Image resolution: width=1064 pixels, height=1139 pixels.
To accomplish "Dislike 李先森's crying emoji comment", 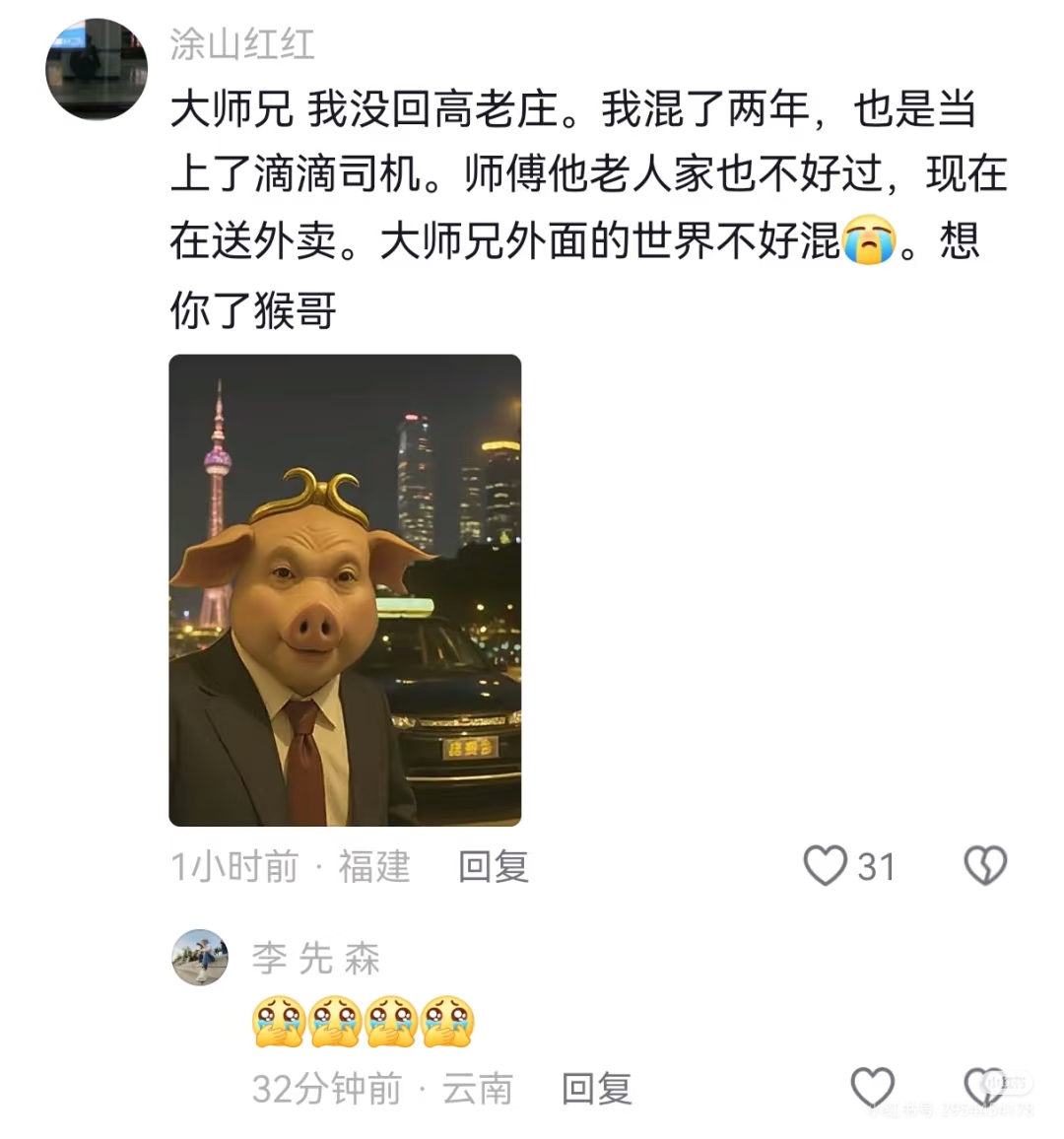I will tap(984, 1088).
